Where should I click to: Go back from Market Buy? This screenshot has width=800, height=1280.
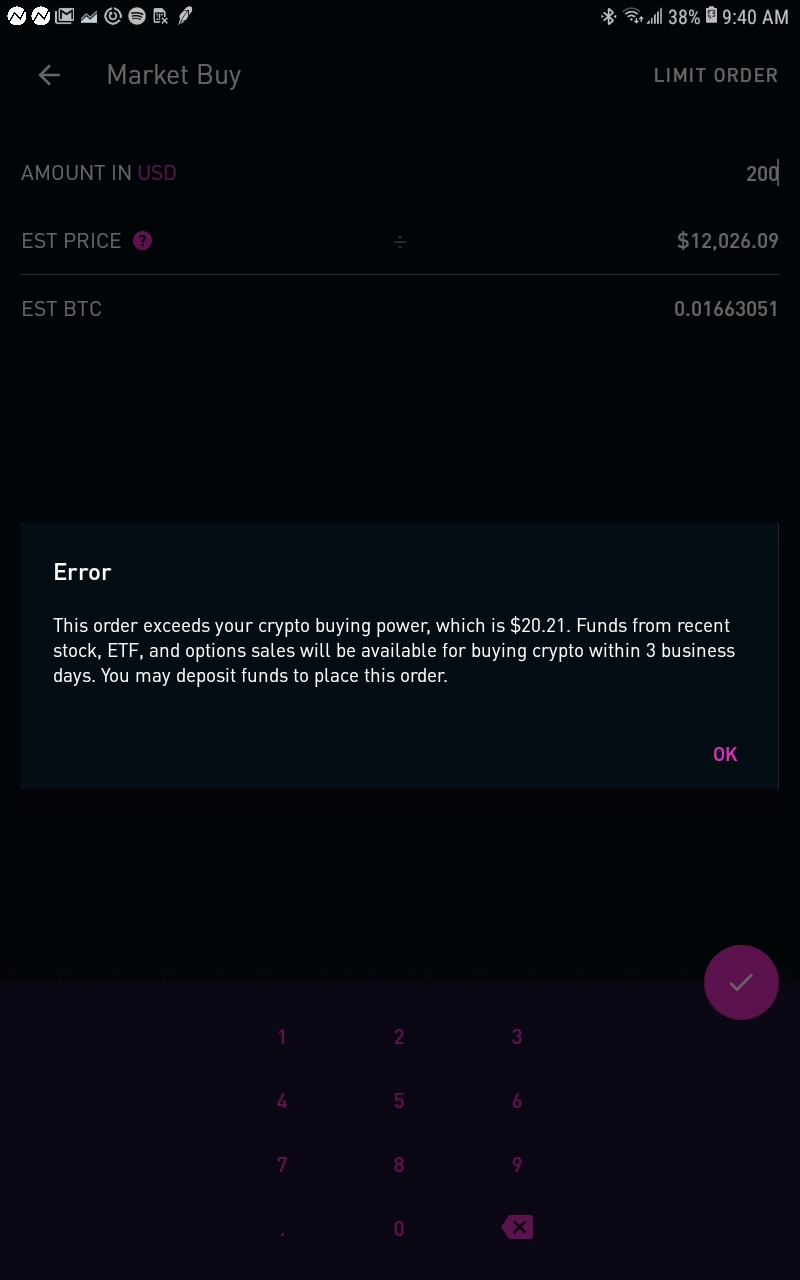[x=49, y=75]
